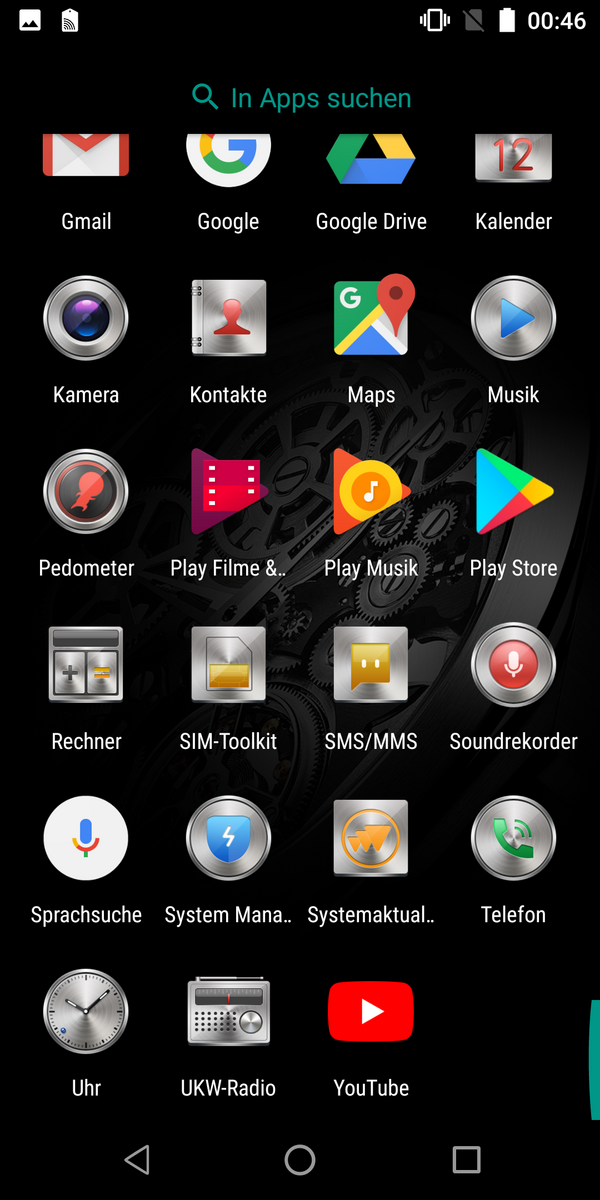The image size is (600, 1200).
Task: Open Kontakte
Action: 229,319
